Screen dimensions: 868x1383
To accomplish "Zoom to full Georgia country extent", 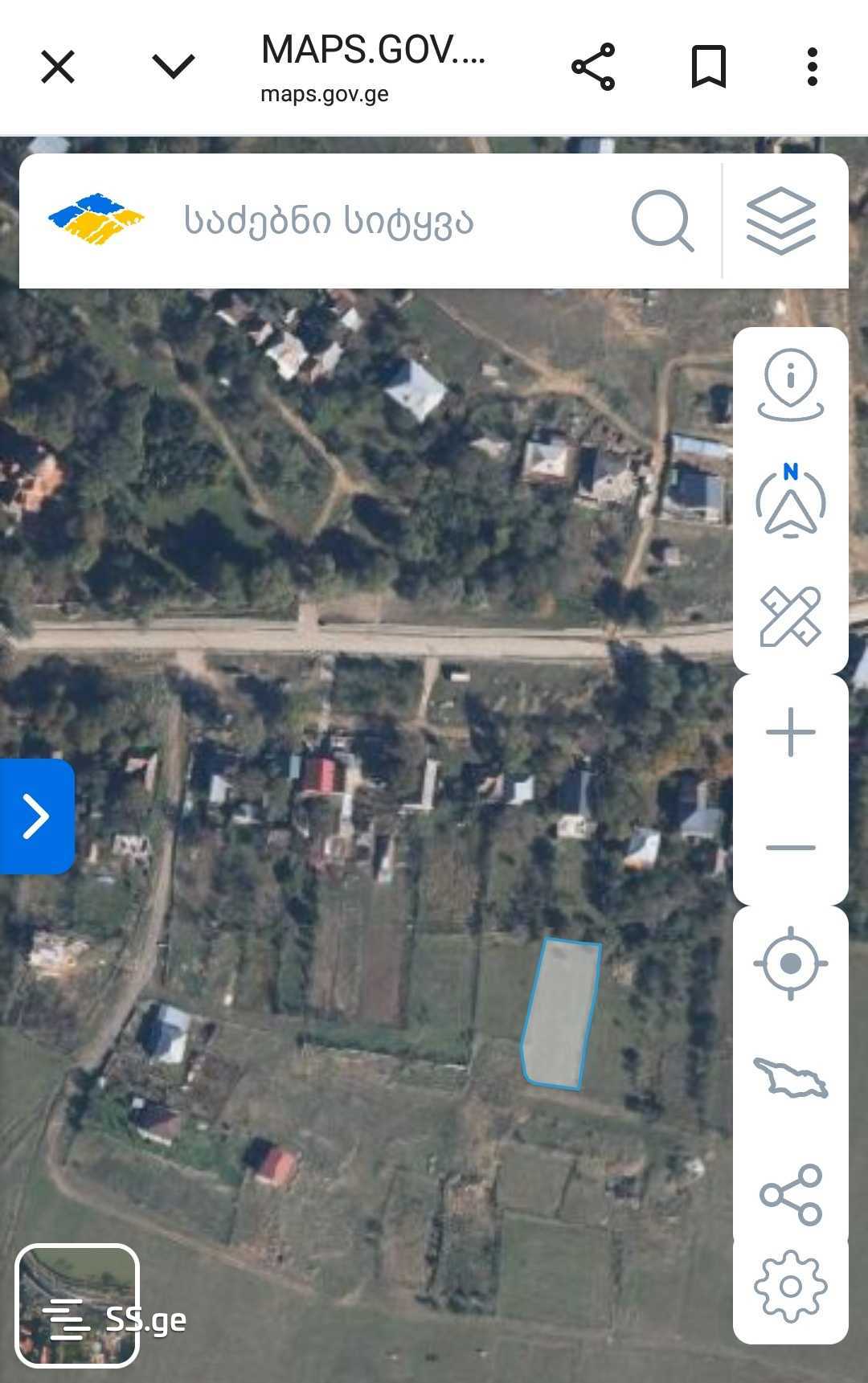I will click(x=790, y=1078).
